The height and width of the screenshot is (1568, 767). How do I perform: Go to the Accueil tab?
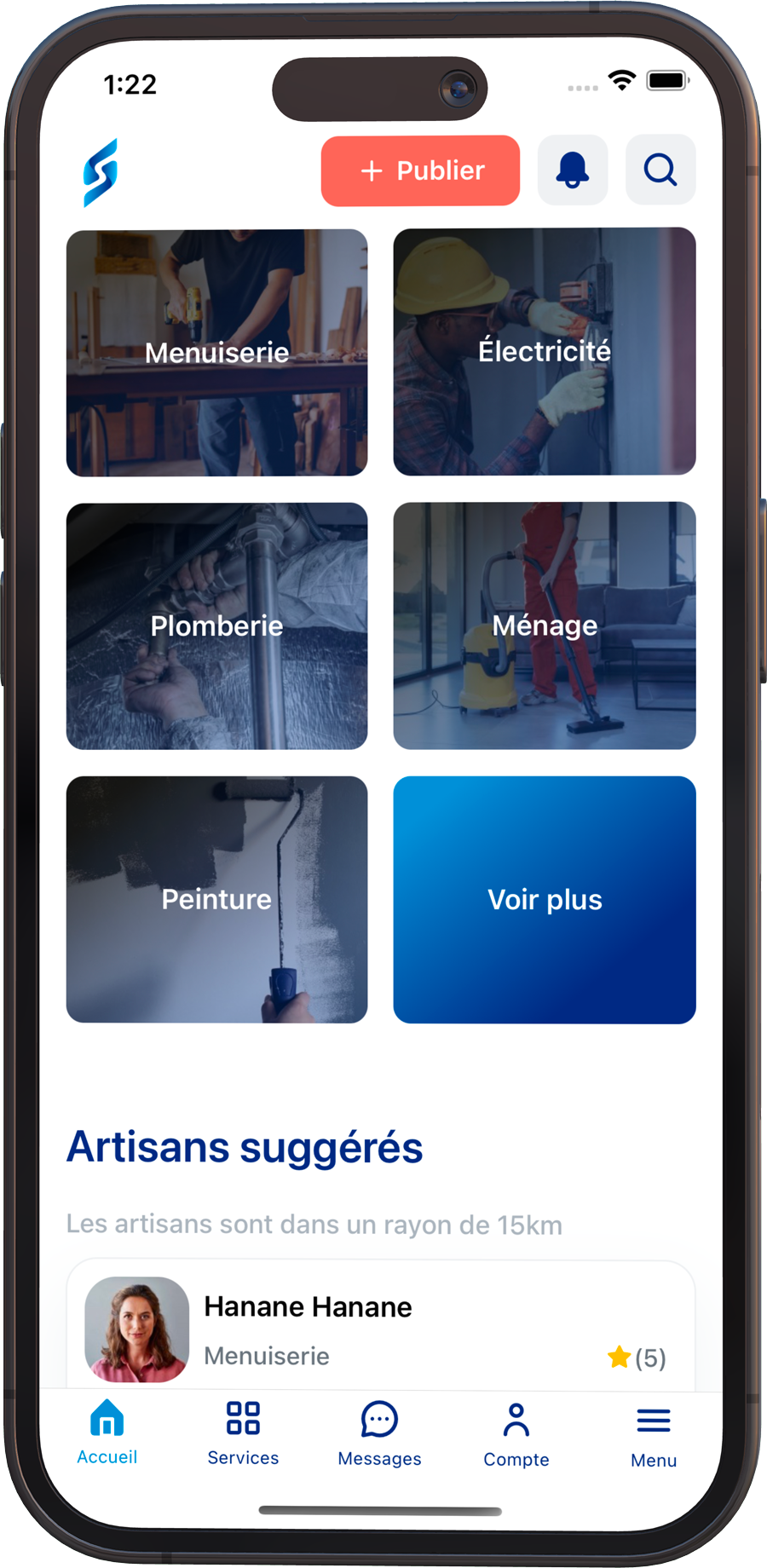[107, 1433]
